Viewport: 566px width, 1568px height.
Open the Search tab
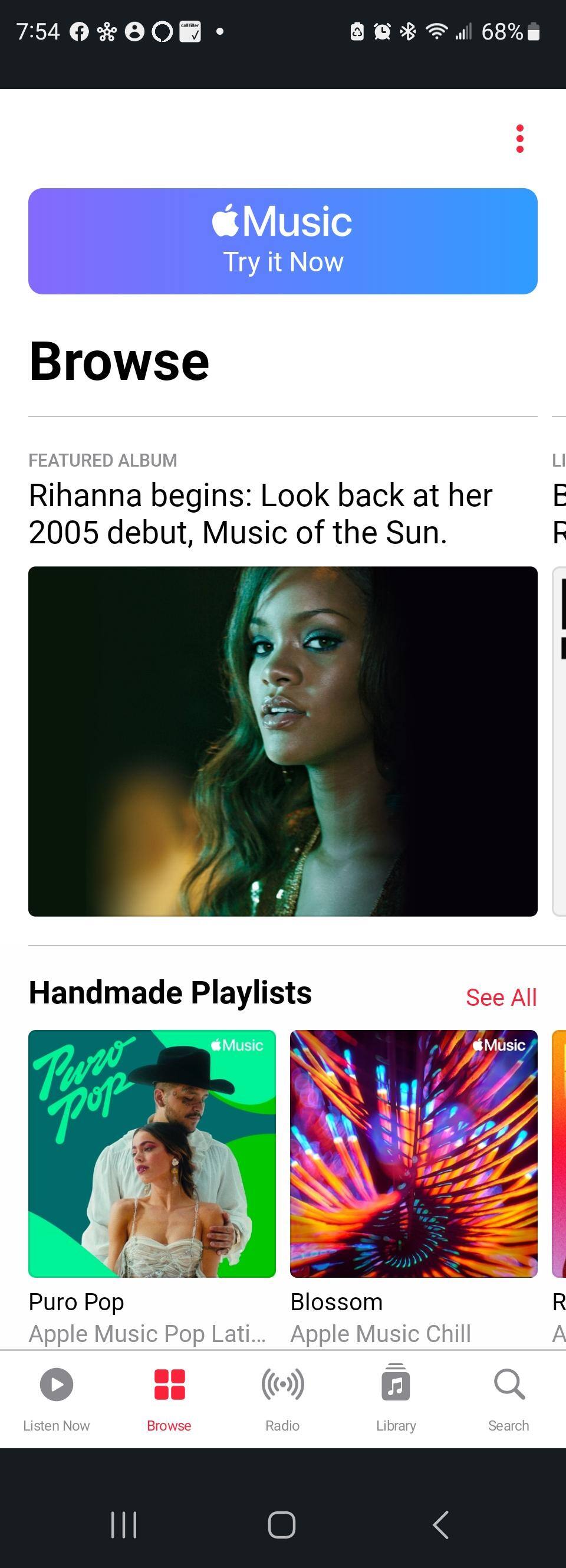(509, 1399)
